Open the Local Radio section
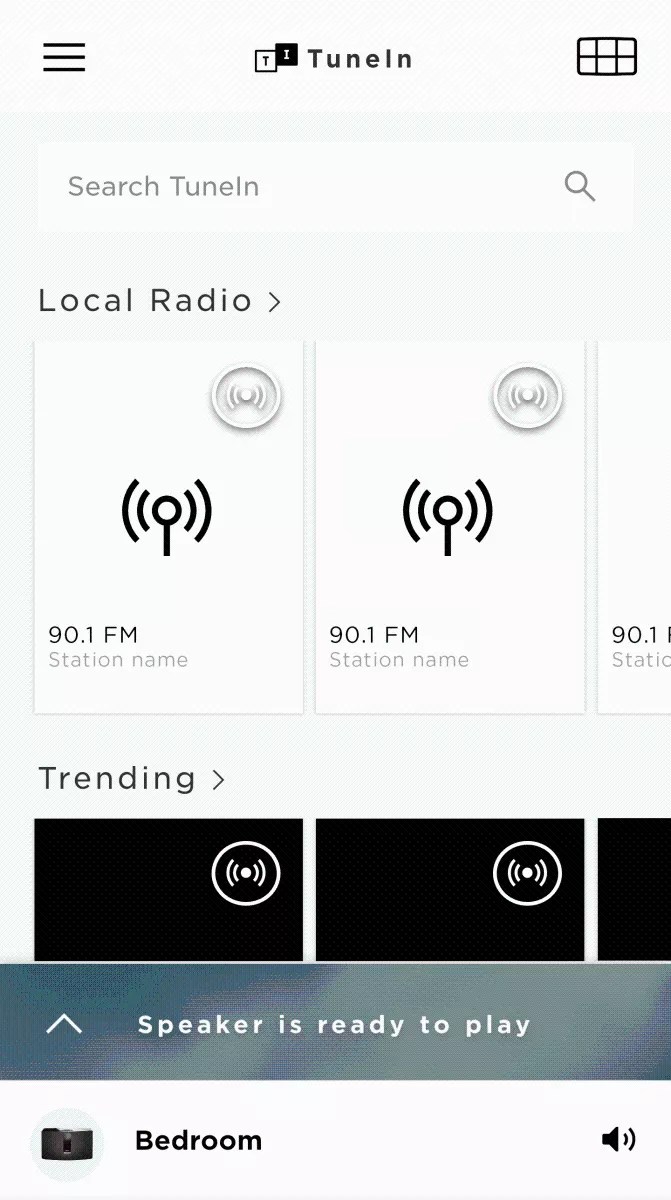The image size is (671, 1200). coord(160,301)
